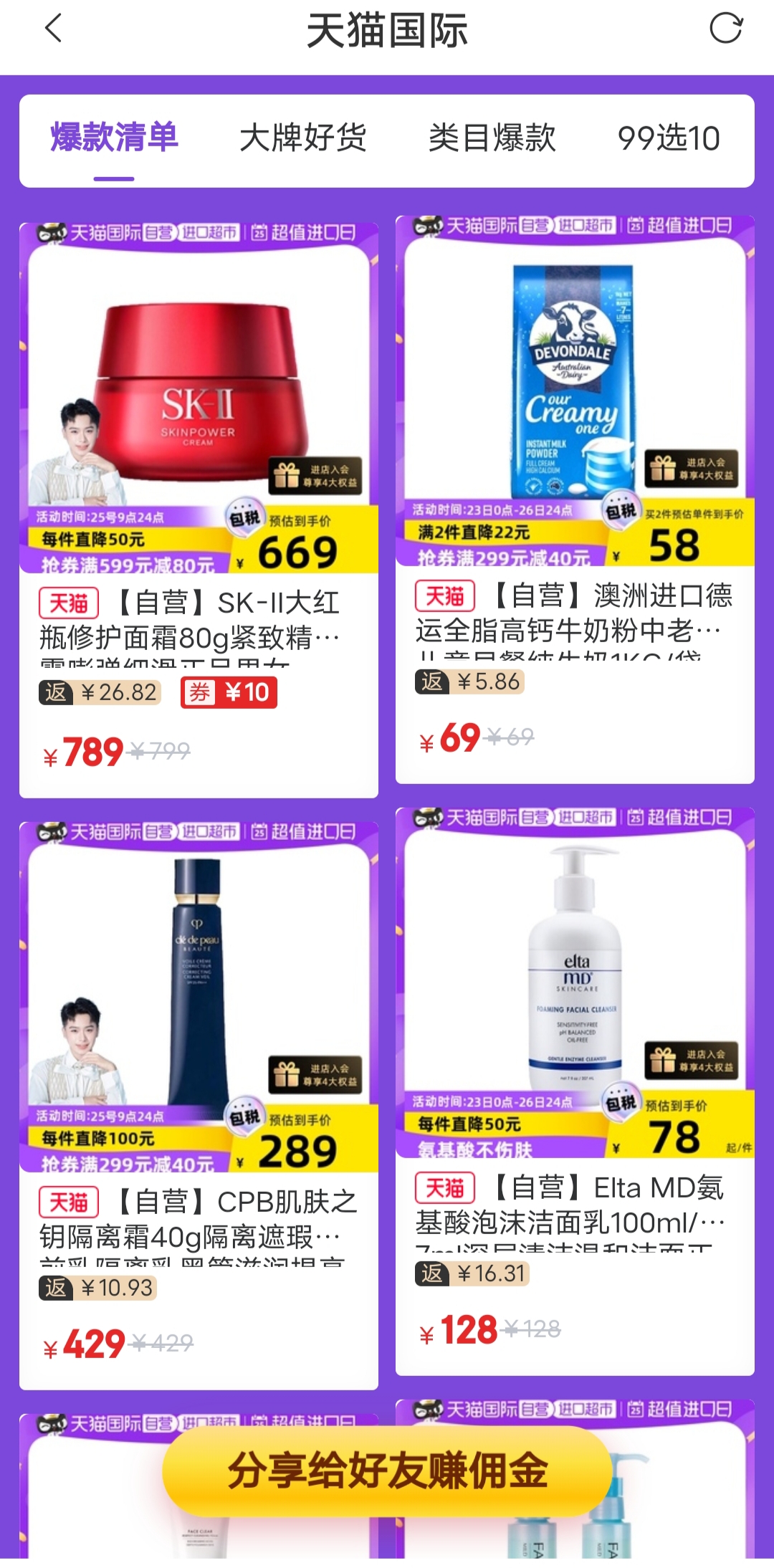The width and height of the screenshot is (774, 1568).
Task: Go back using the top-left arrow
Action: 54,29
